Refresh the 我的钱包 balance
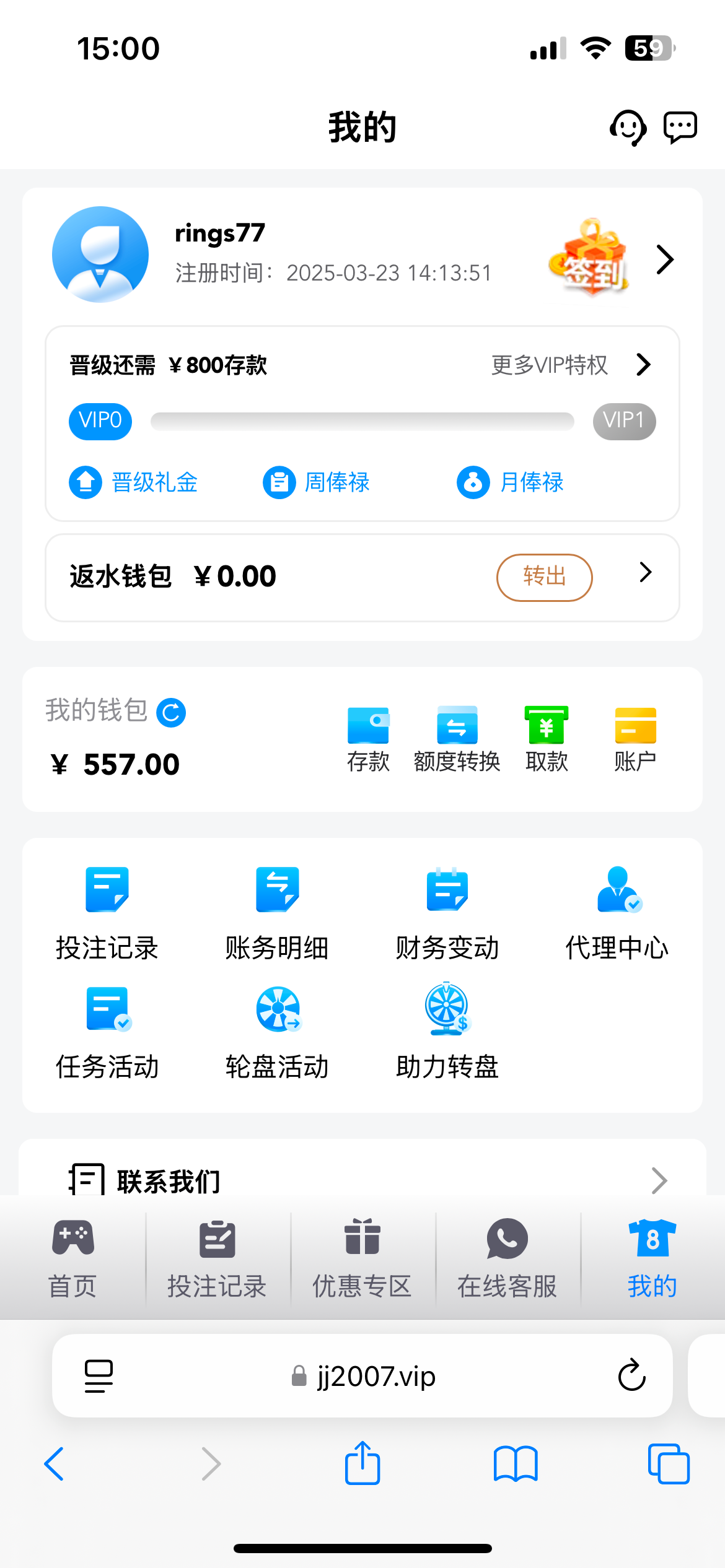This screenshot has width=725, height=1568. 171,712
